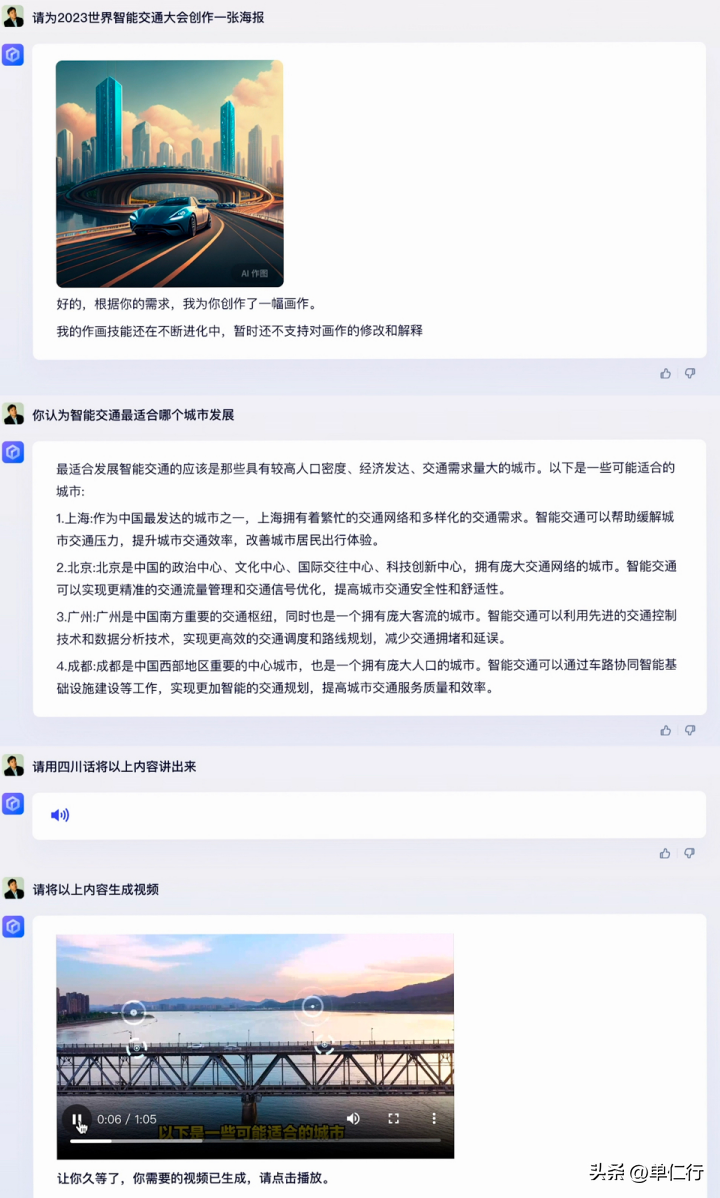Like the poster artwork reply

pos(666,373)
